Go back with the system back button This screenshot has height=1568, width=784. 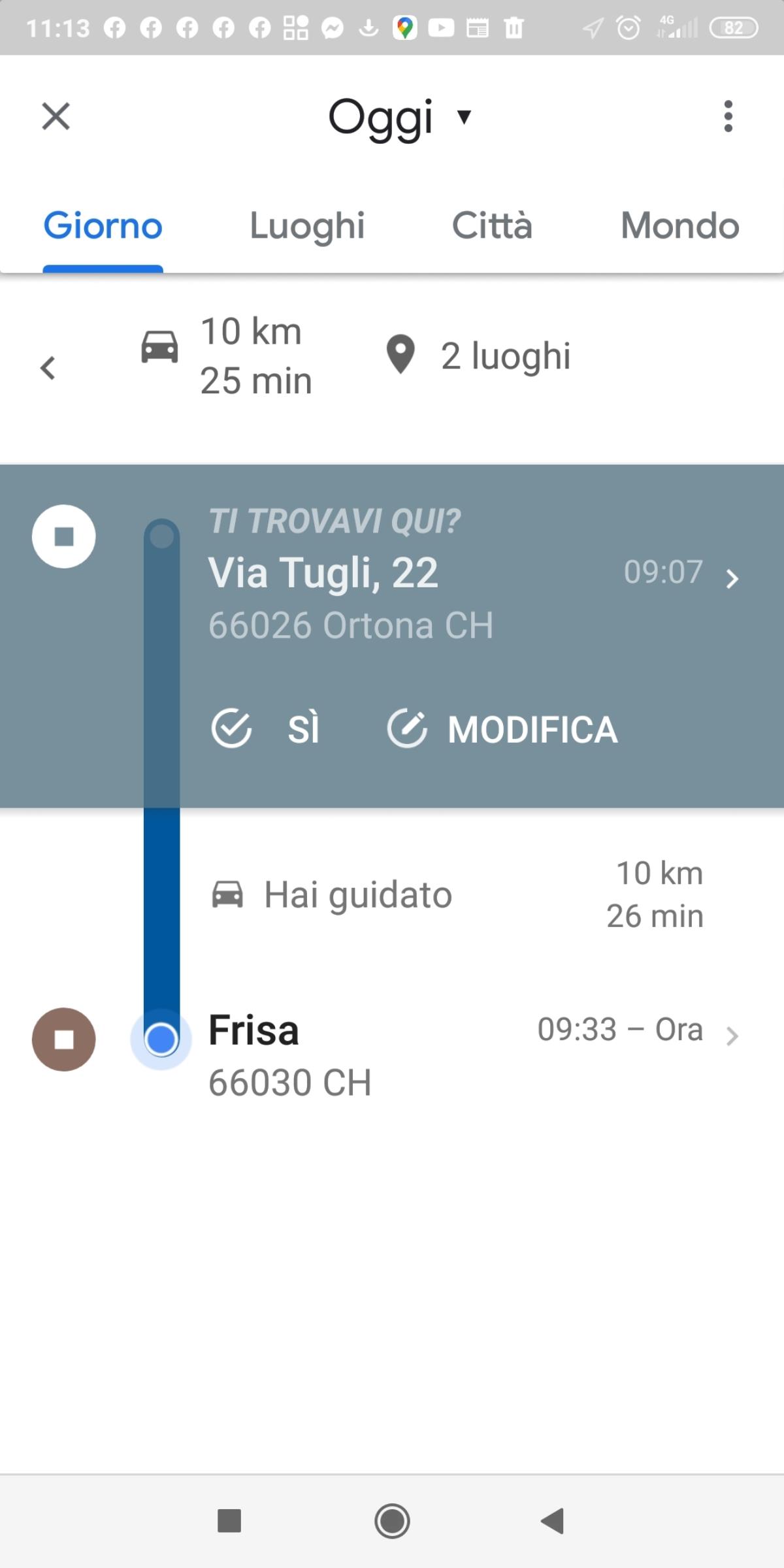tap(553, 1521)
